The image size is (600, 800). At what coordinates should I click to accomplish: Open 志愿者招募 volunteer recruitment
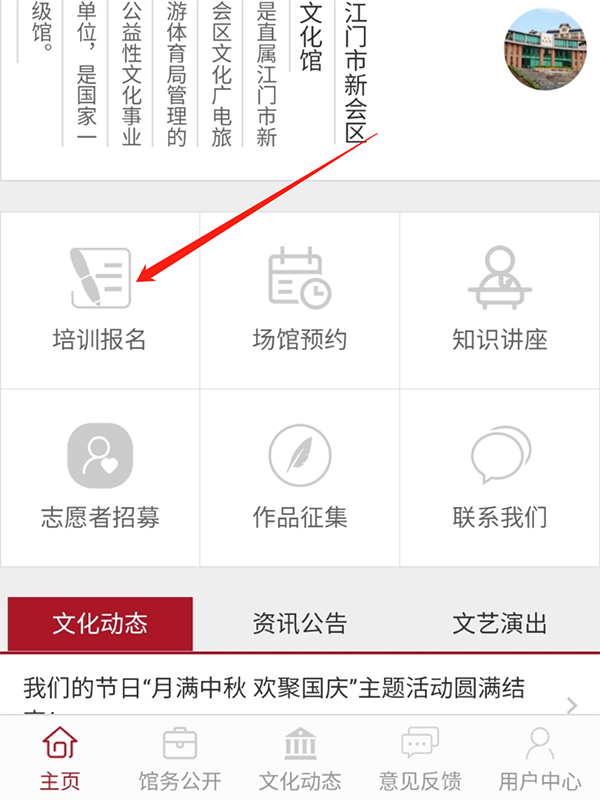pyautogui.click(x=100, y=478)
